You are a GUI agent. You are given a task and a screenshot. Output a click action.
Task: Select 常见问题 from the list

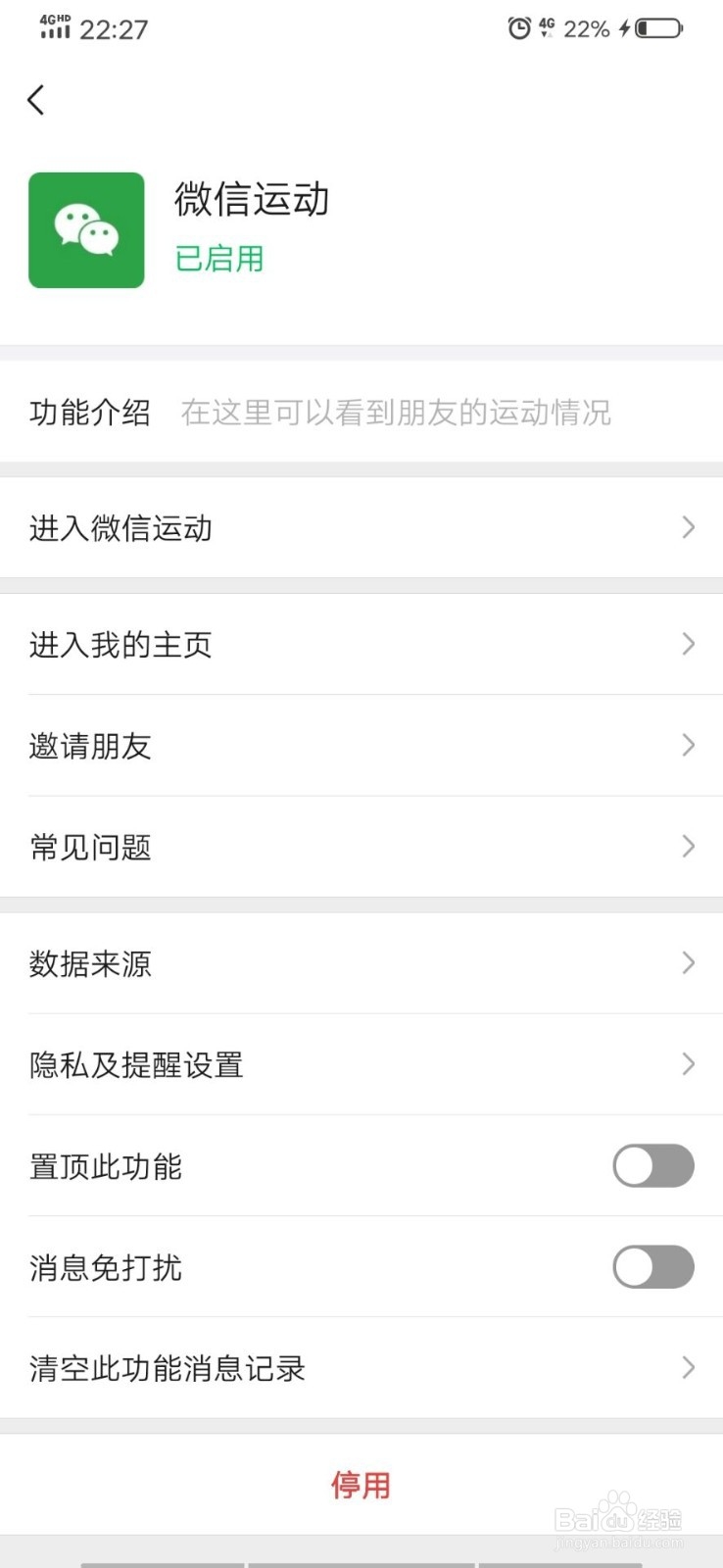point(89,847)
